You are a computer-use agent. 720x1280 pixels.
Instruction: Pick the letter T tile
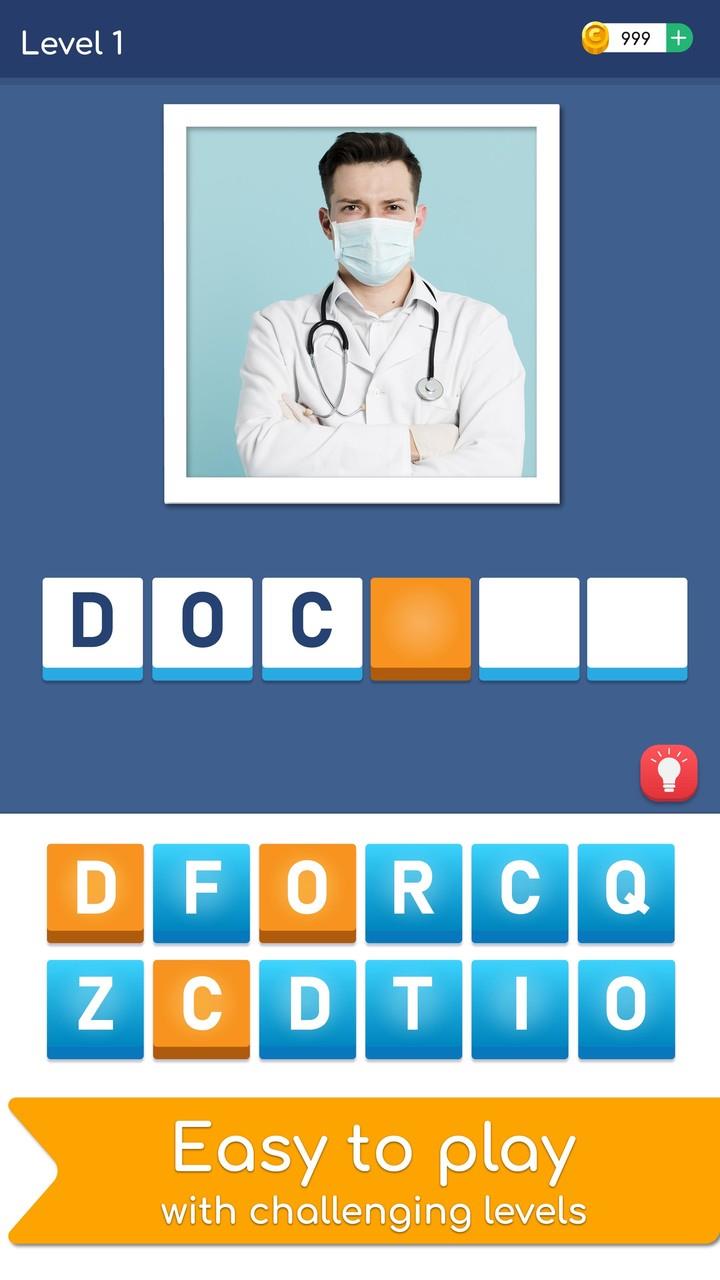(x=414, y=1007)
